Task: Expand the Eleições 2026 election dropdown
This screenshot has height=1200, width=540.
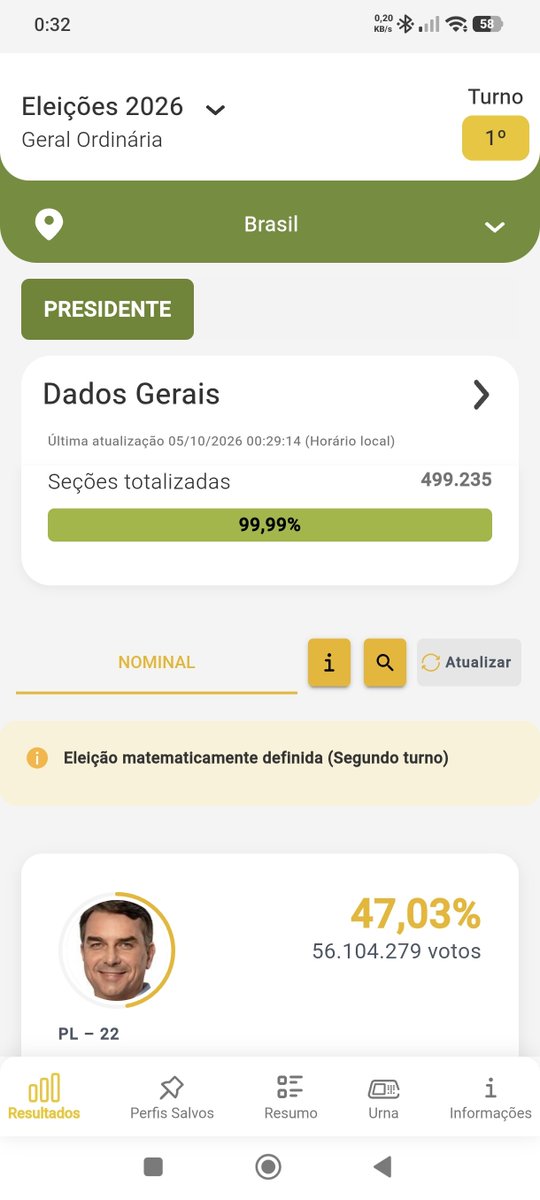Action: [x=215, y=109]
